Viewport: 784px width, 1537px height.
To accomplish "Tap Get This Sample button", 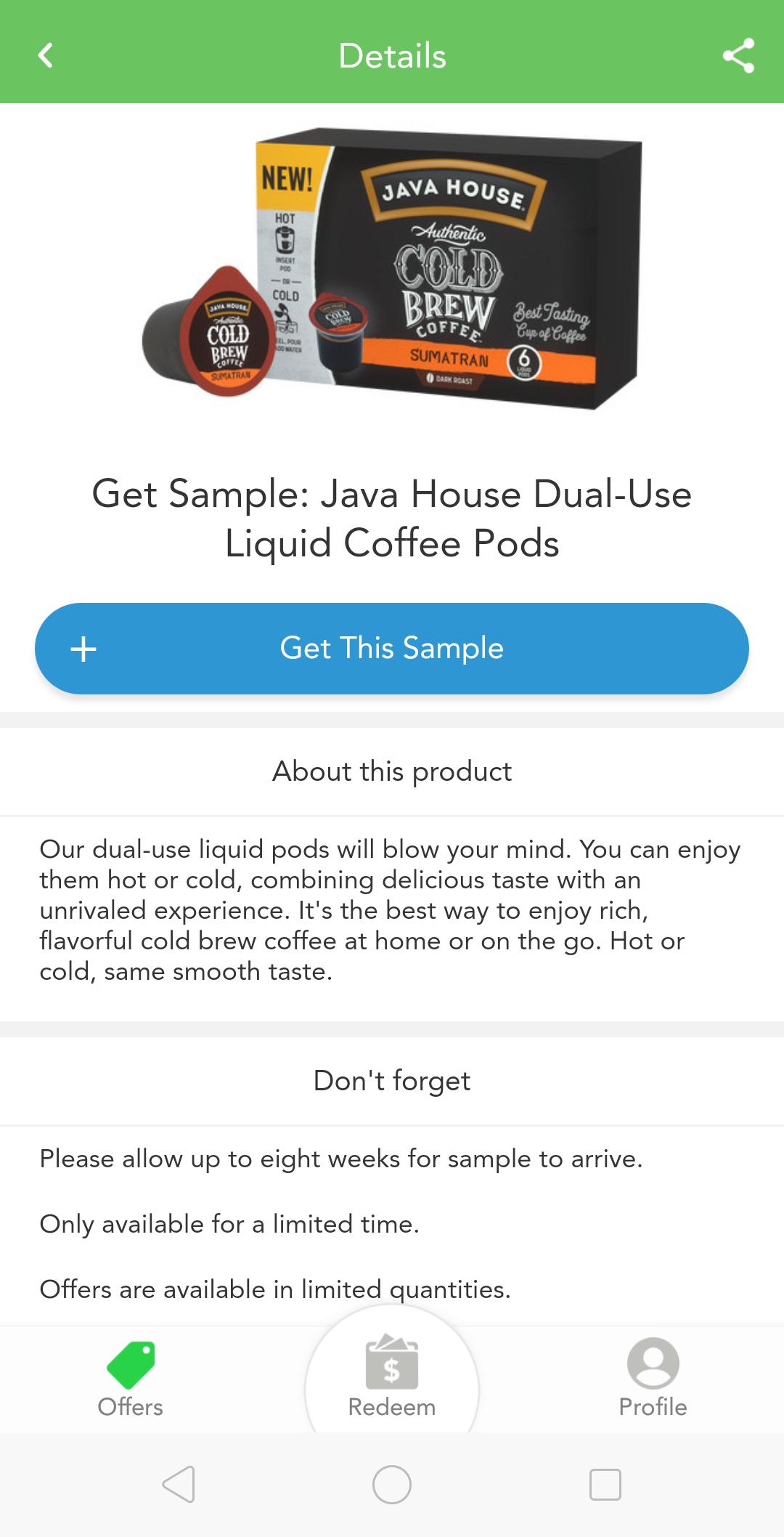I will coord(392,648).
